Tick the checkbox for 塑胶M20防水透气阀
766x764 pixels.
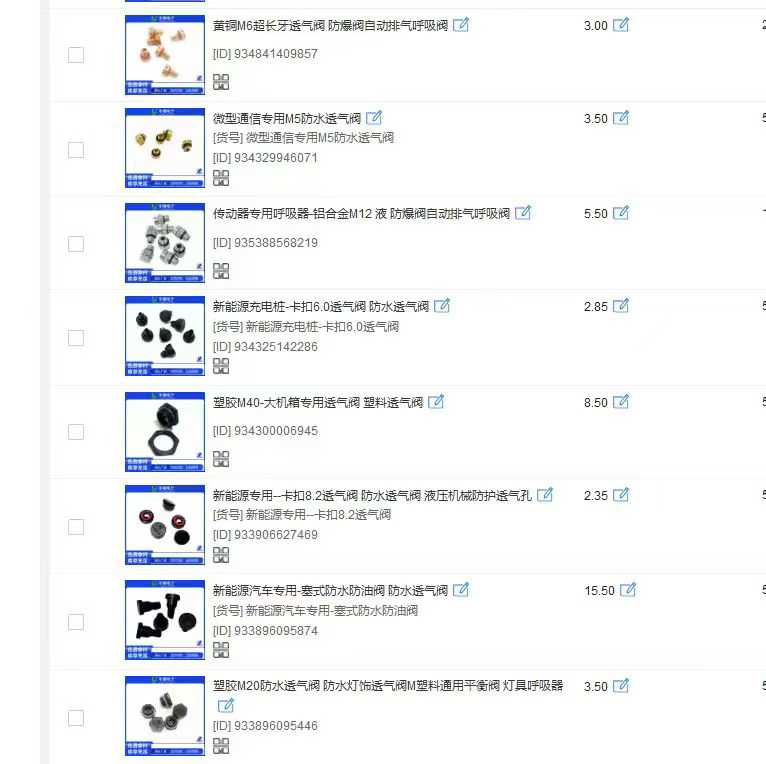pos(76,718)
